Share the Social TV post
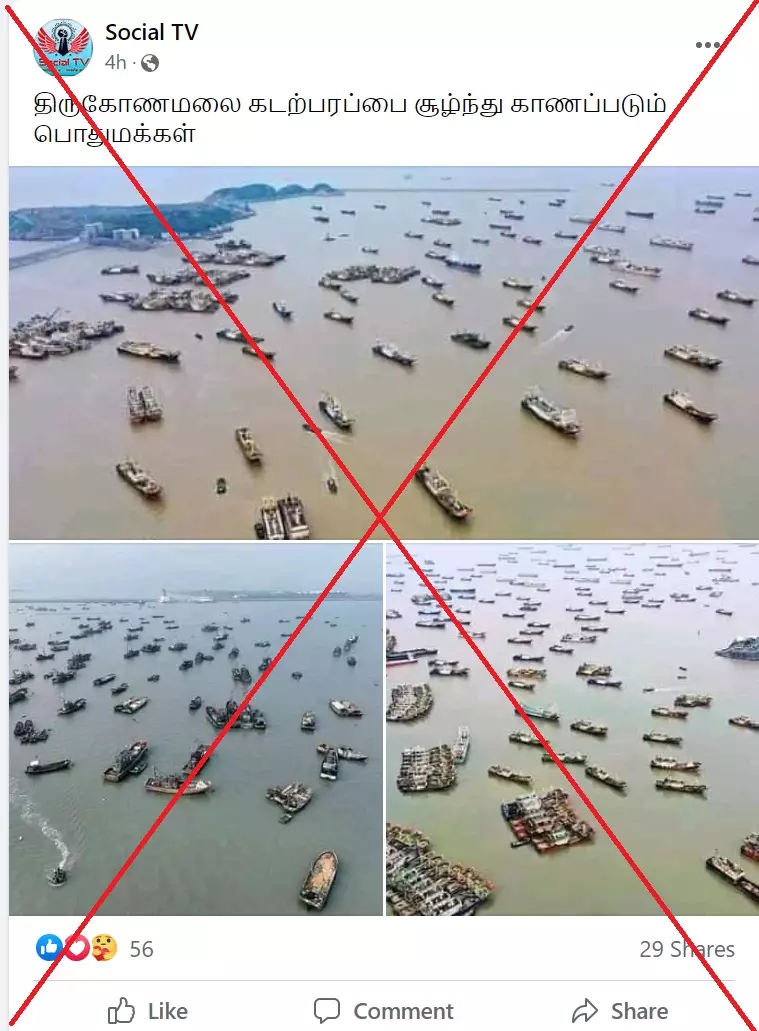 [620, 1010]
